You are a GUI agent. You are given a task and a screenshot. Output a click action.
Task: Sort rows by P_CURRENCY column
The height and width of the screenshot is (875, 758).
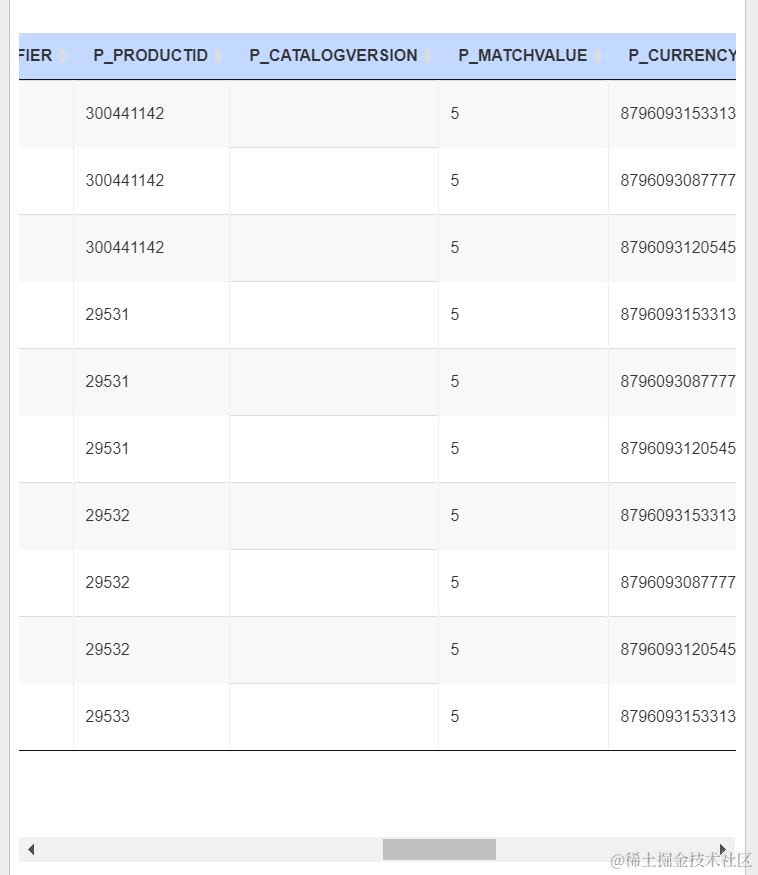click(680, 56)
